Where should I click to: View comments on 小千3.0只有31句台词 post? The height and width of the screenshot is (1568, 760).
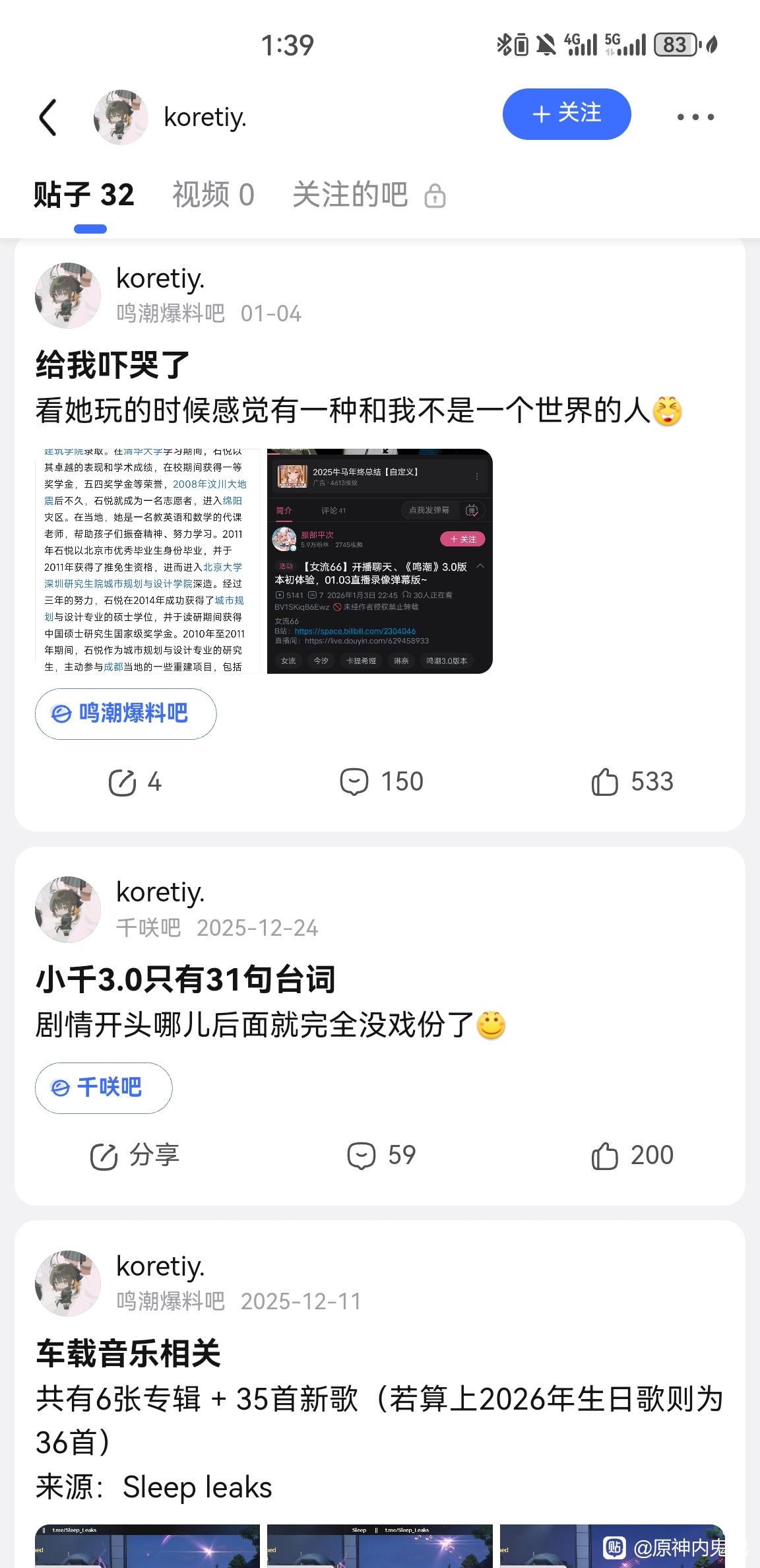[381, 1156]
